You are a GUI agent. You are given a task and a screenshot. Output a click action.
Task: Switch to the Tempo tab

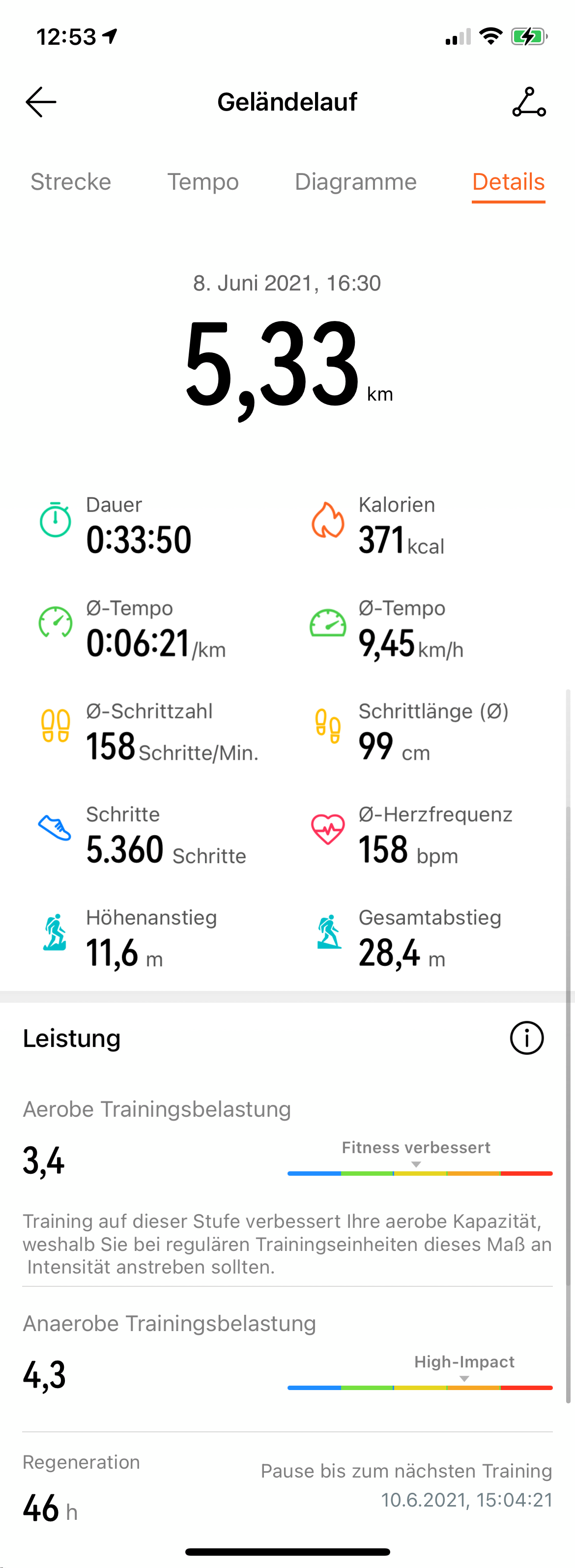[202, 181]
